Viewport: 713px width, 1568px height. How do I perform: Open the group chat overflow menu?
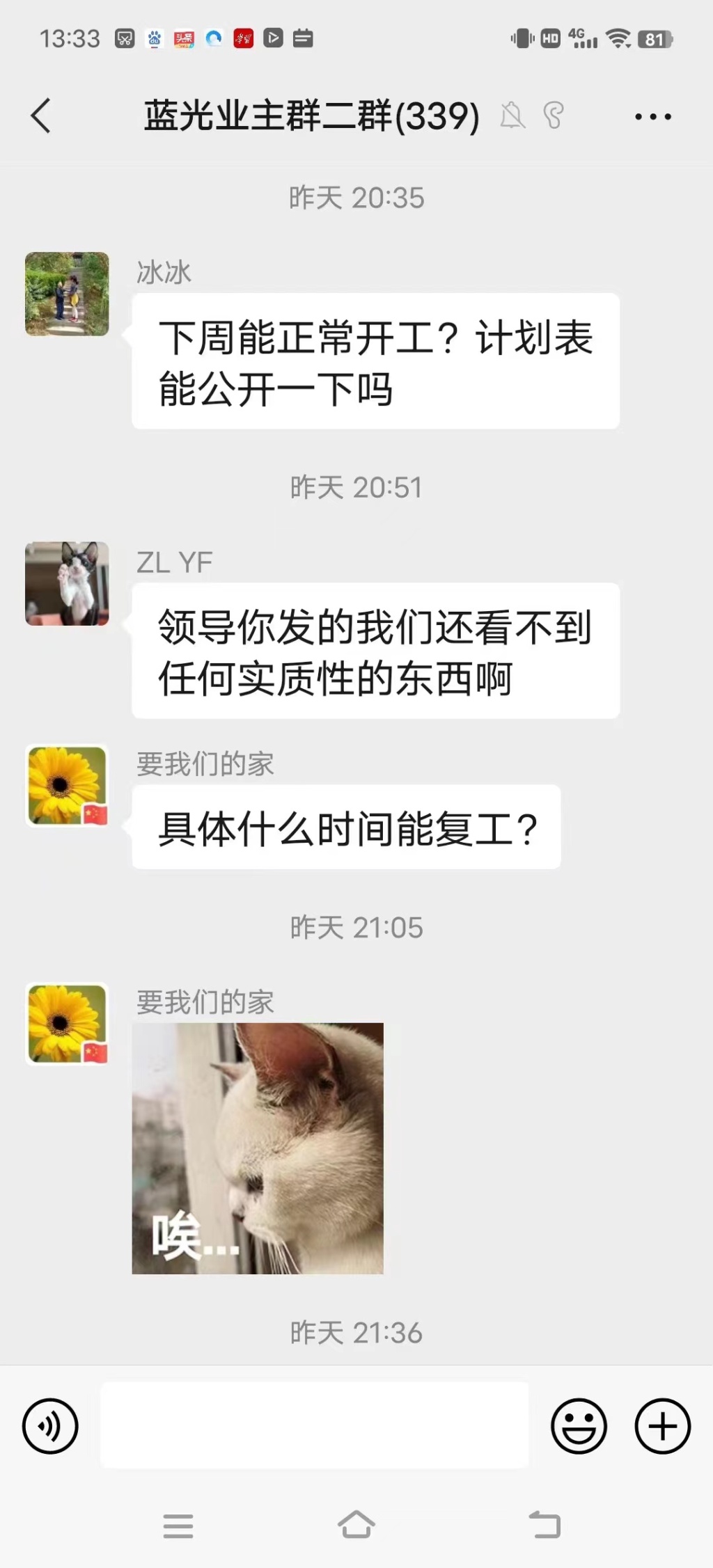pos(652,117)
